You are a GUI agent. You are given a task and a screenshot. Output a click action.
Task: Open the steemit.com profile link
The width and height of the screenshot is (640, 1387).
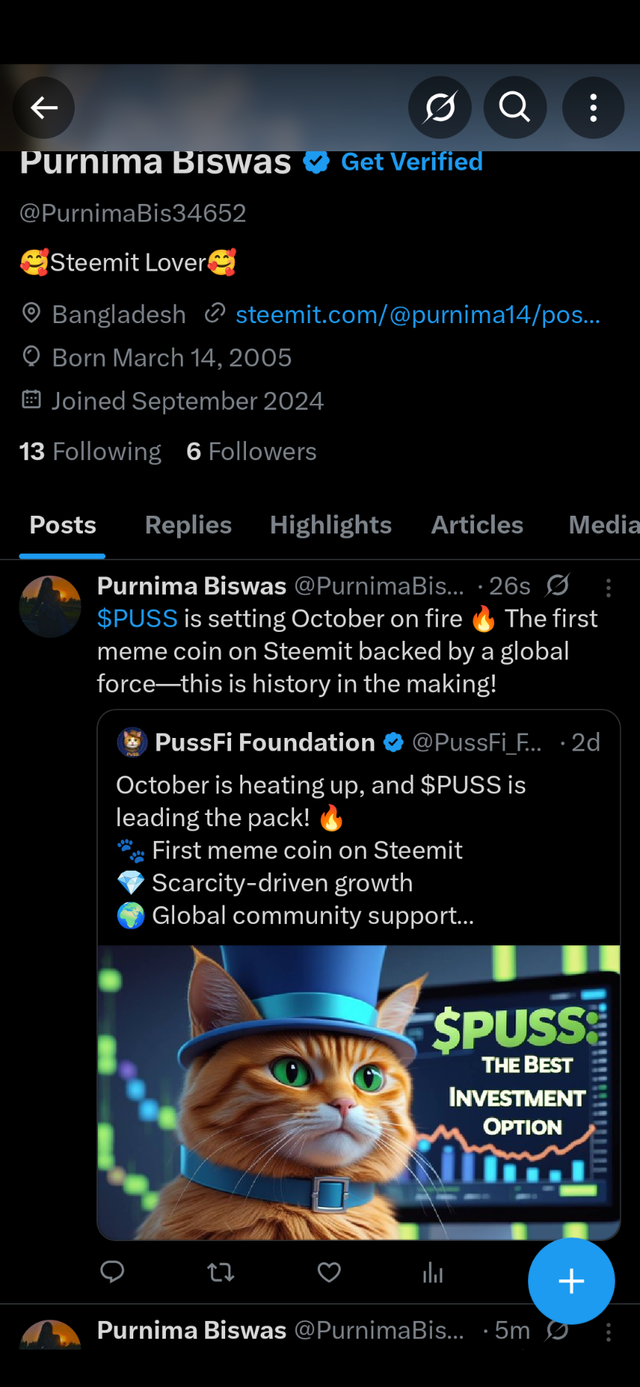(417, 315)
